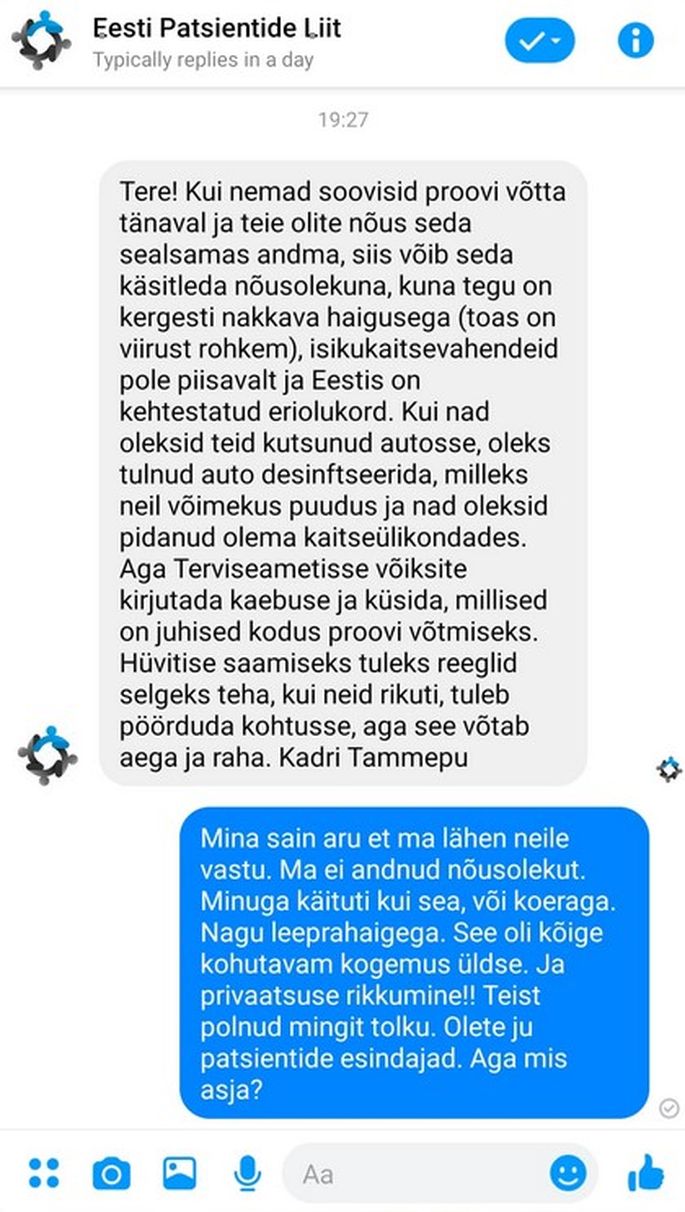Viewport: 685px width, 1212px height.
Task: Open the conversation info icon
Action: (636, 41)
